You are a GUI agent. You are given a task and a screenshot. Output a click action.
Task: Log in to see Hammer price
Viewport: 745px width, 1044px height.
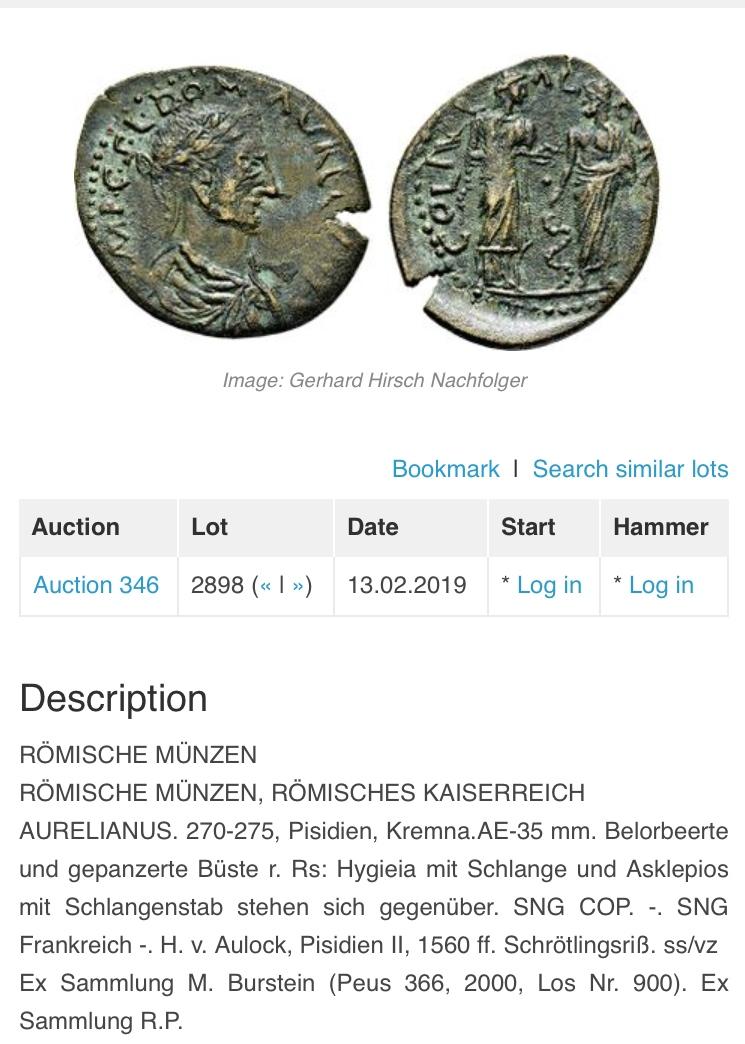pos(661,585)
